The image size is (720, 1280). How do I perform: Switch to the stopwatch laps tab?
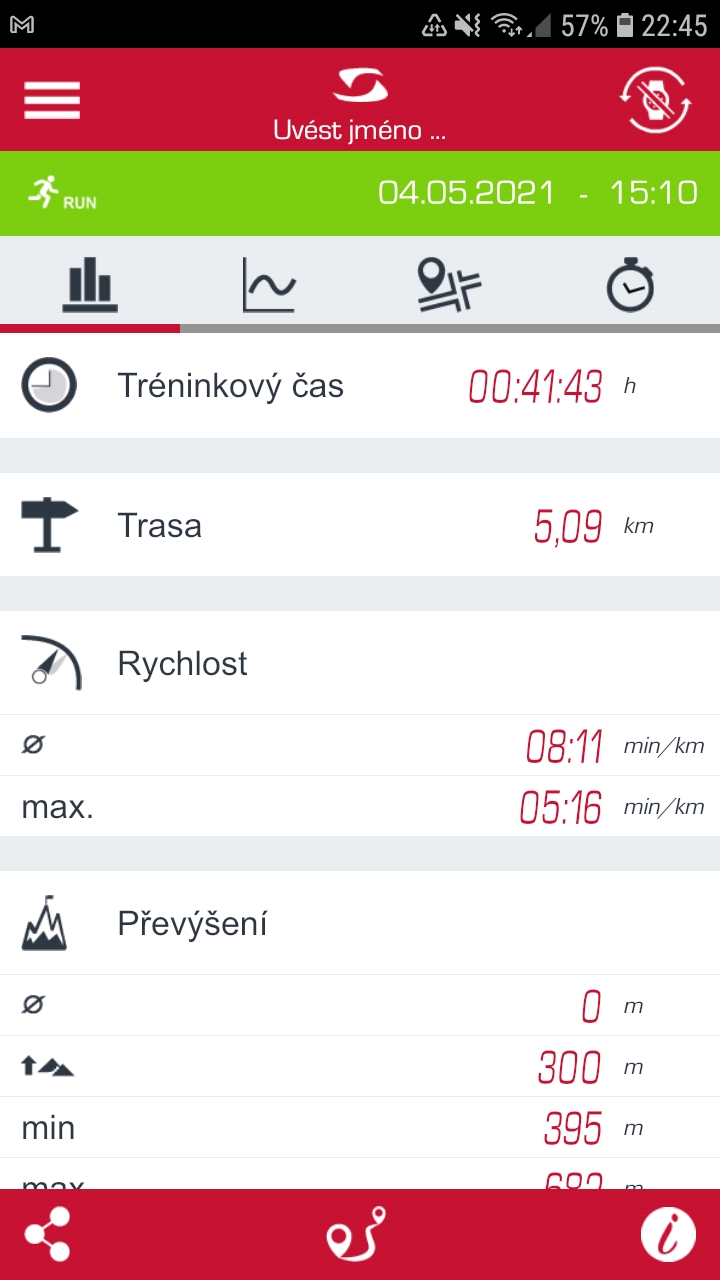point(630,284)
